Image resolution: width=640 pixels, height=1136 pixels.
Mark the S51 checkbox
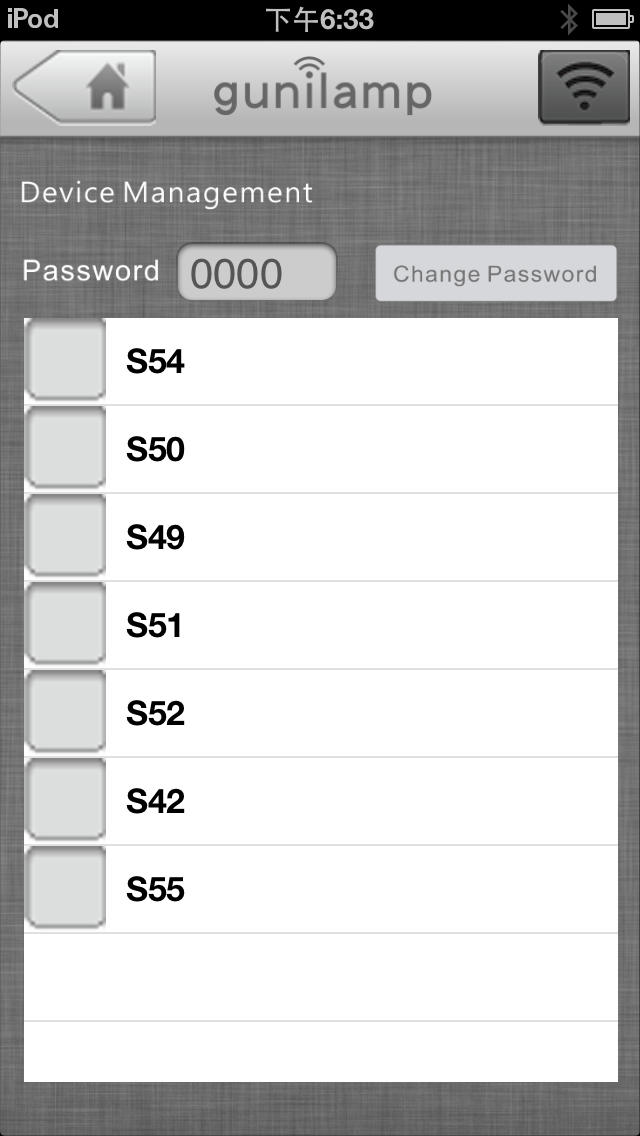(65, 623)
